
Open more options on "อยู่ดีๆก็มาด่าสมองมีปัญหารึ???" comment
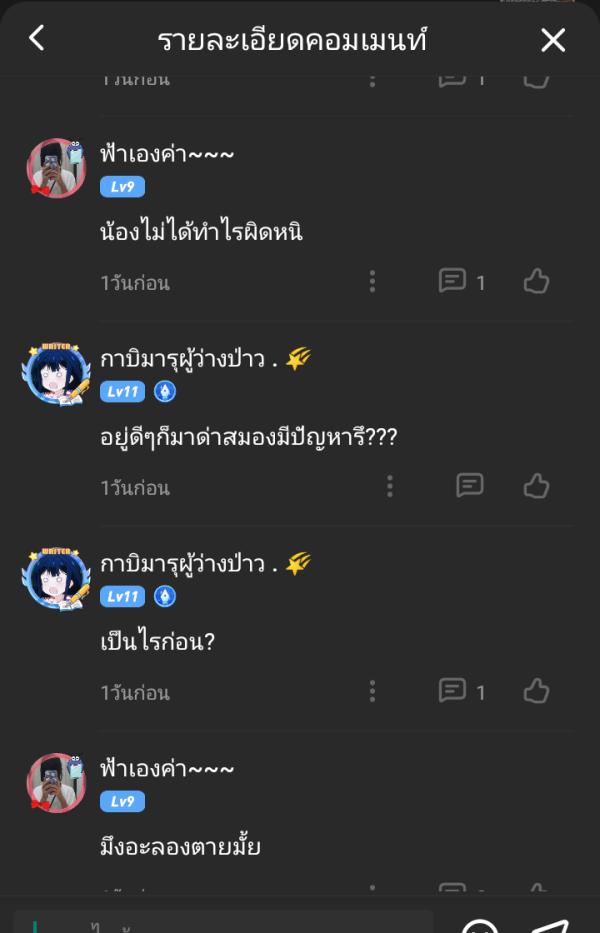[x=389, y=487]
